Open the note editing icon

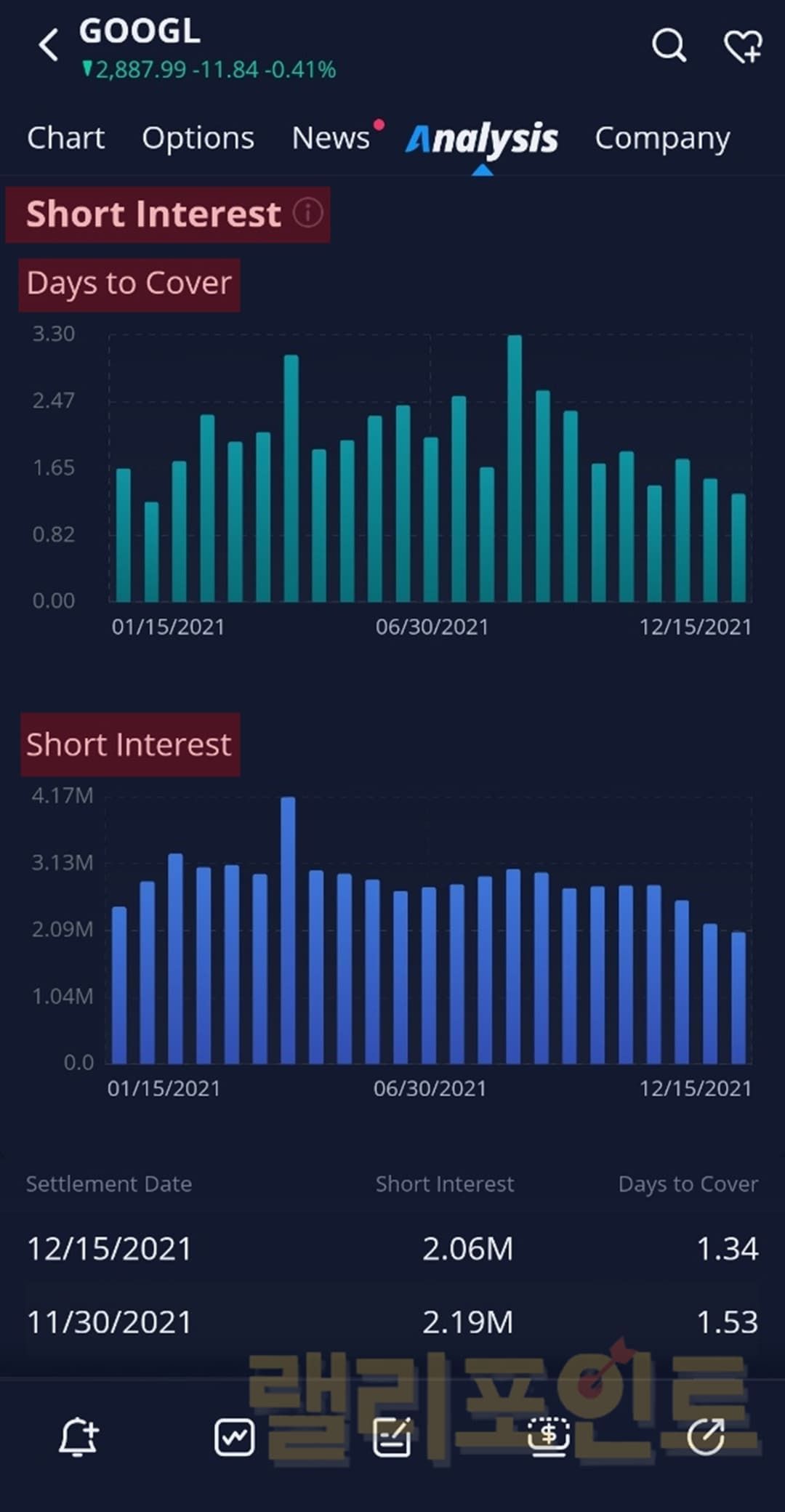392,1437
